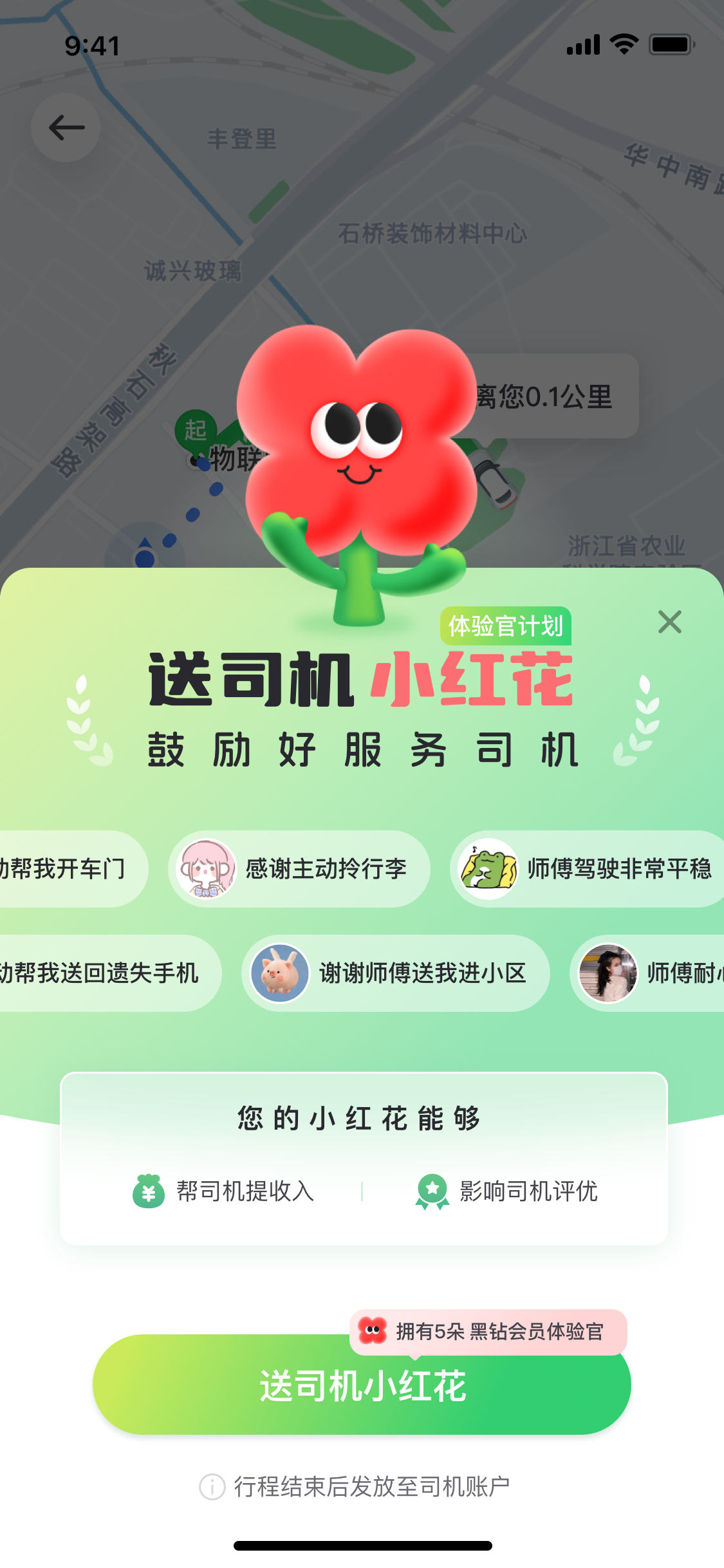Tap the back arrow on the map
This screenshot has width=724, height=1568.
[66, 127]
